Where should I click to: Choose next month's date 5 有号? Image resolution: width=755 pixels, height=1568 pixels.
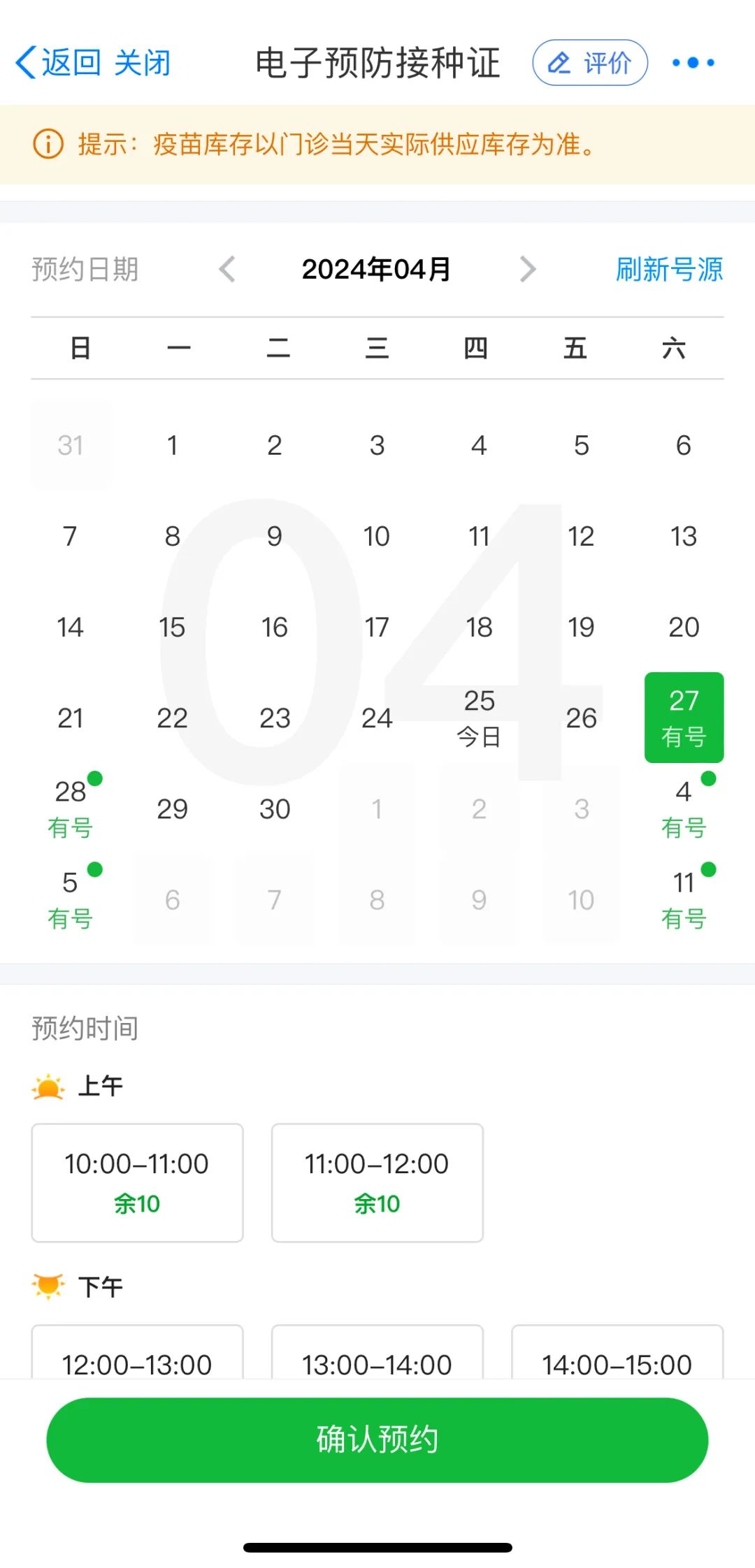pyautogui.click(x=71, y=899)
